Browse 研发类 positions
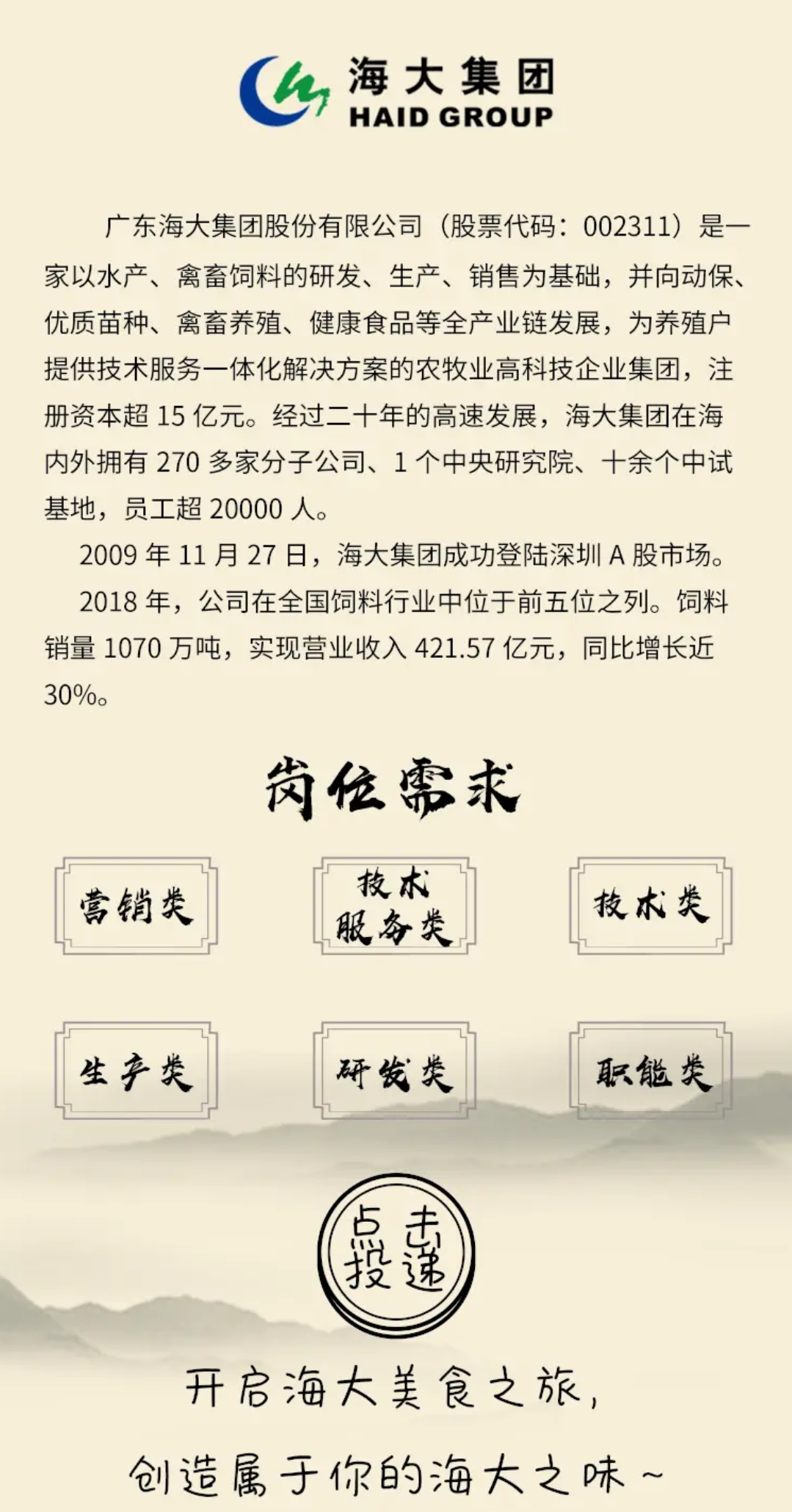Viewport: 792px width, 1512px height. 394,1071
